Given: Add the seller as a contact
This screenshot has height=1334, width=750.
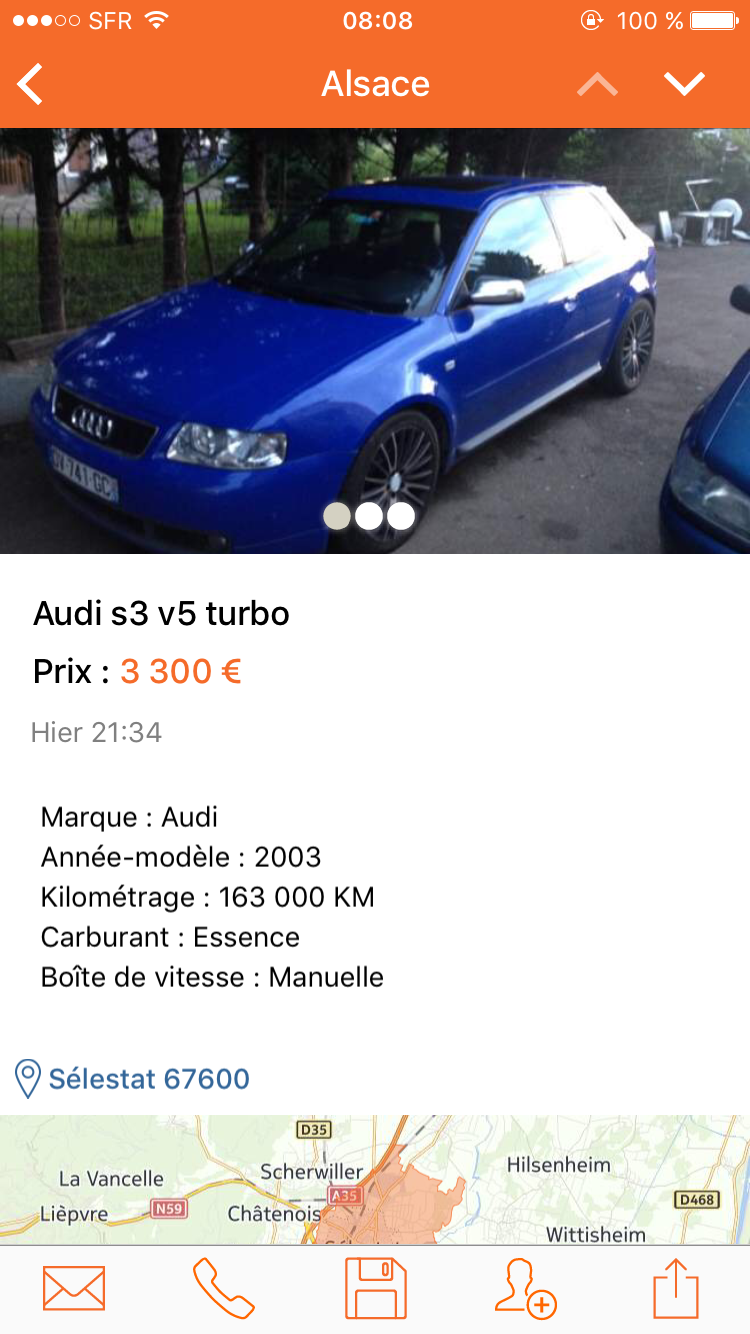Looking at the screenshot, I should click(525, 1289).
